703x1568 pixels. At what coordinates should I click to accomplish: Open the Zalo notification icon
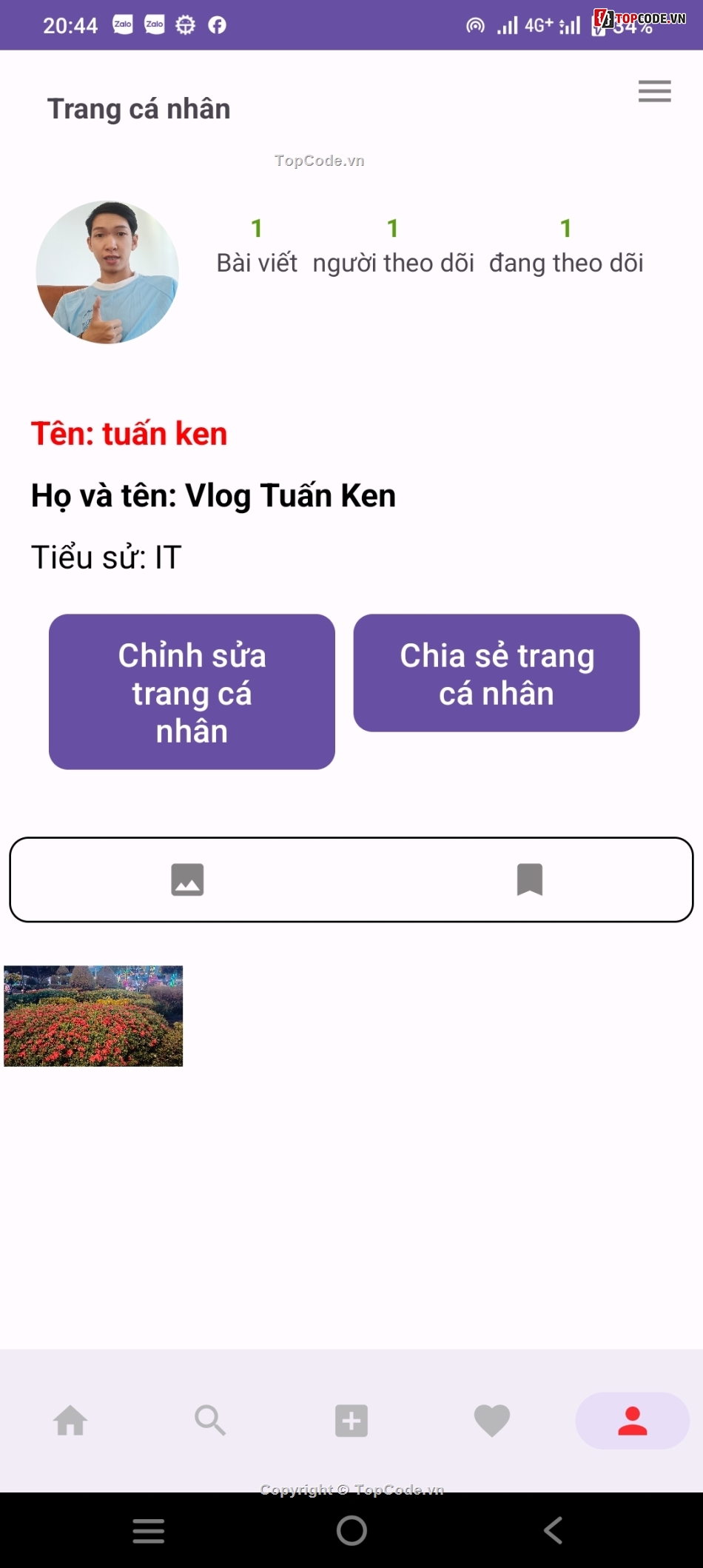click(x=121, y=24)
